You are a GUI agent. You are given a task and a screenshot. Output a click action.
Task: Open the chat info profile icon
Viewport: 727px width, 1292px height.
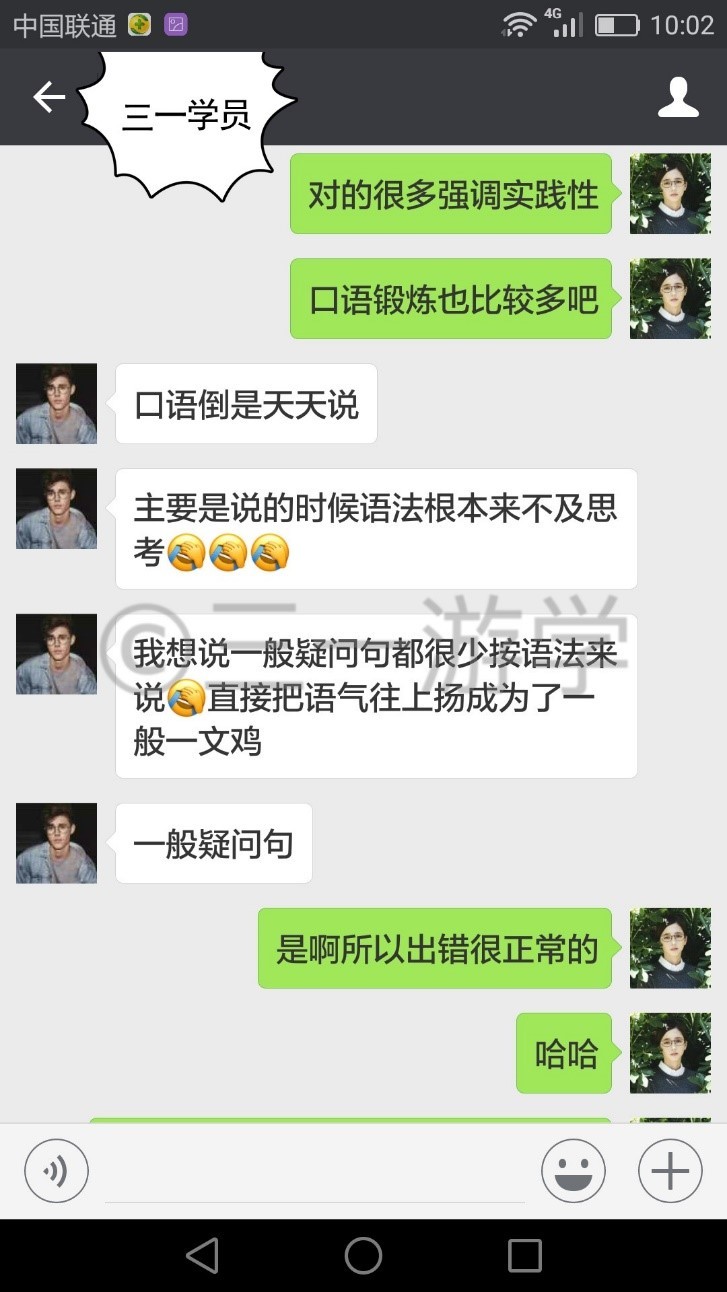click(x=678, y=97)
